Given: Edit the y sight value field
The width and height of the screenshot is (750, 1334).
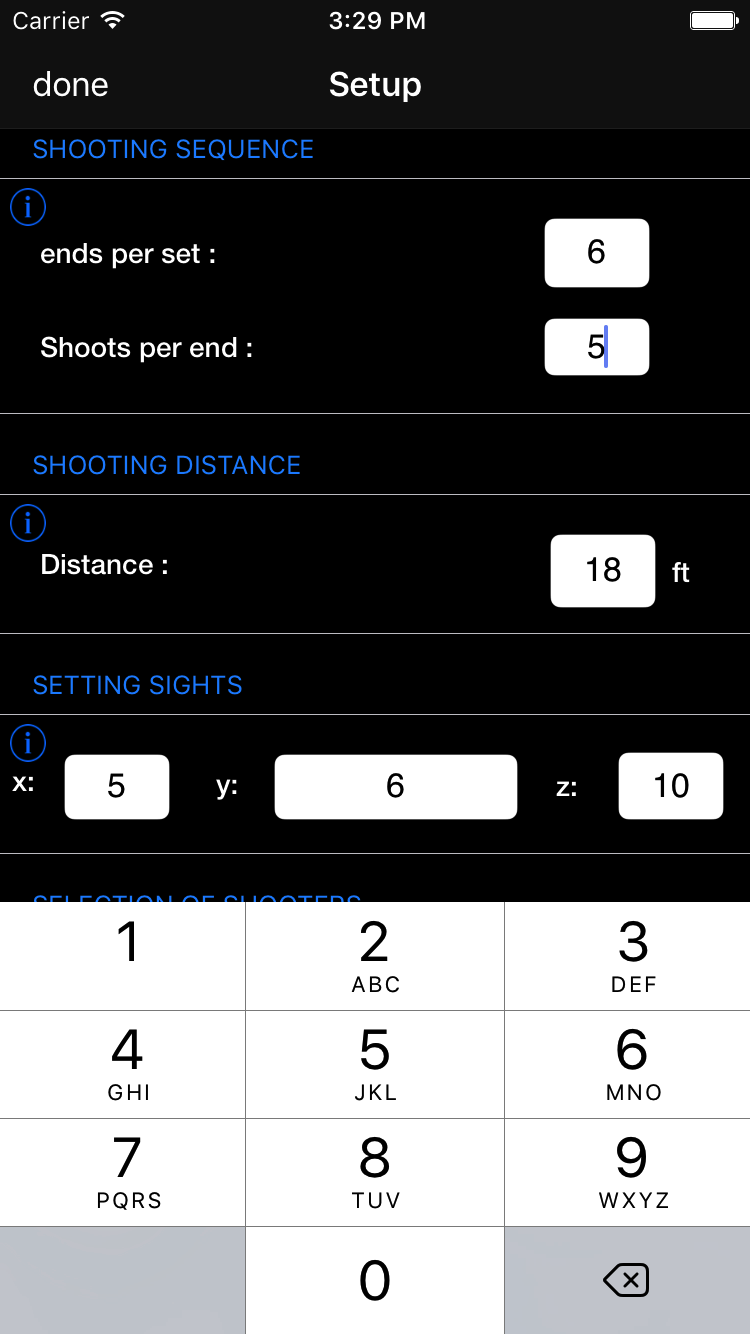Looking at the screenshot, I should pos(395,786).
